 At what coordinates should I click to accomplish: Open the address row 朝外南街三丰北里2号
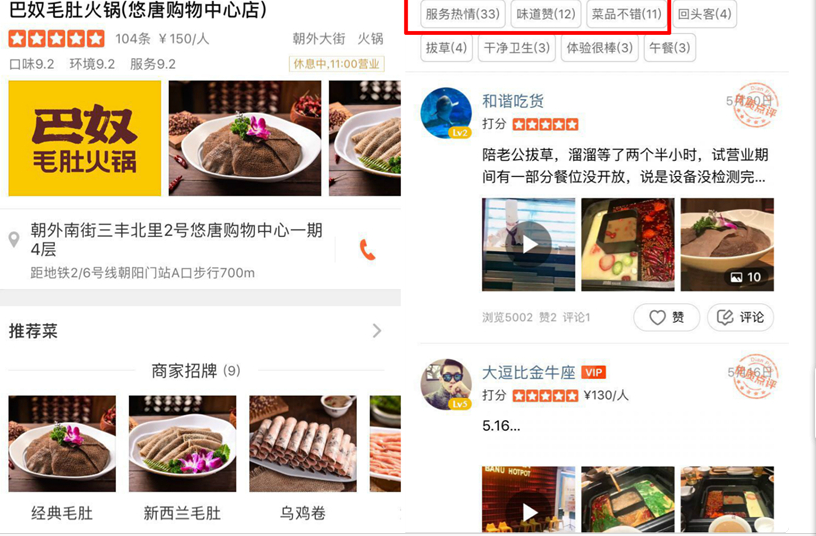(175, 240)
